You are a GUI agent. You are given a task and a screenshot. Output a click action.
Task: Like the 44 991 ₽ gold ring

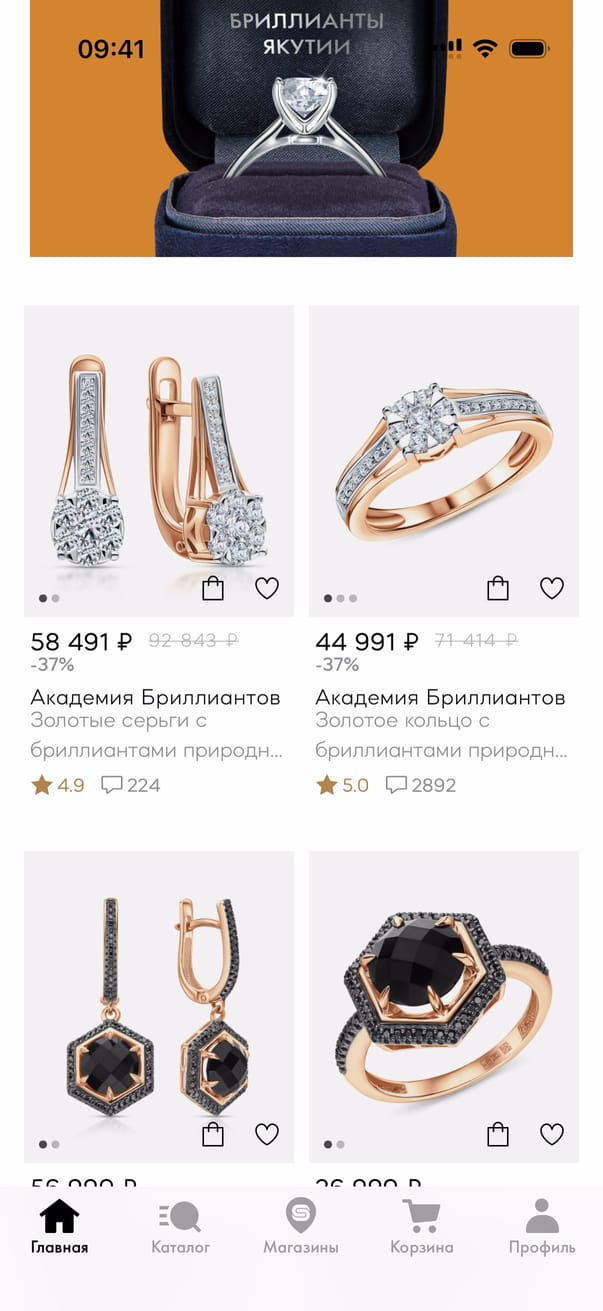tap(552, 588)
